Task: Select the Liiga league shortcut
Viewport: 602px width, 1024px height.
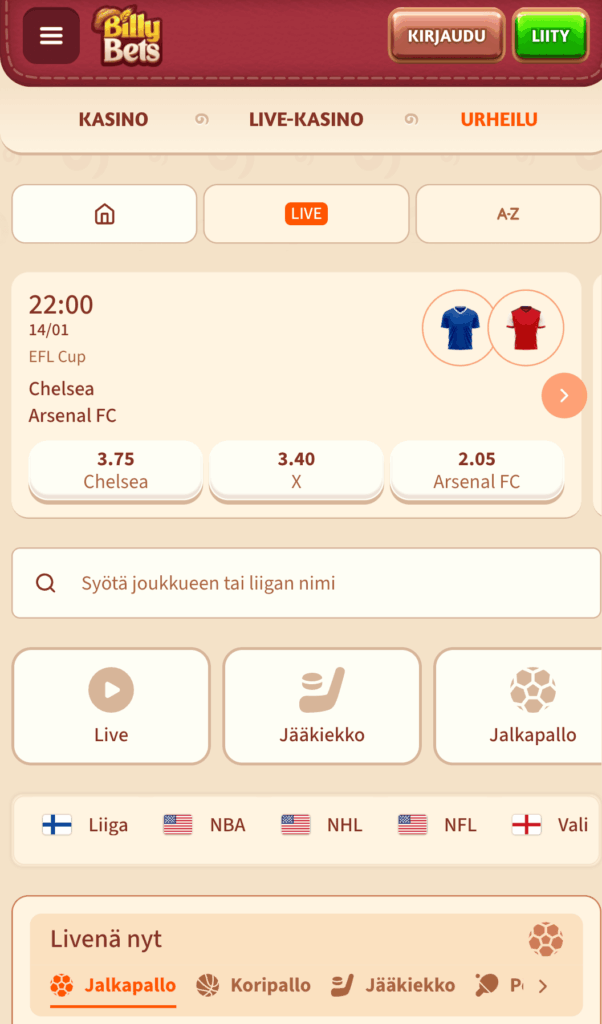Action: click(86, 825)
